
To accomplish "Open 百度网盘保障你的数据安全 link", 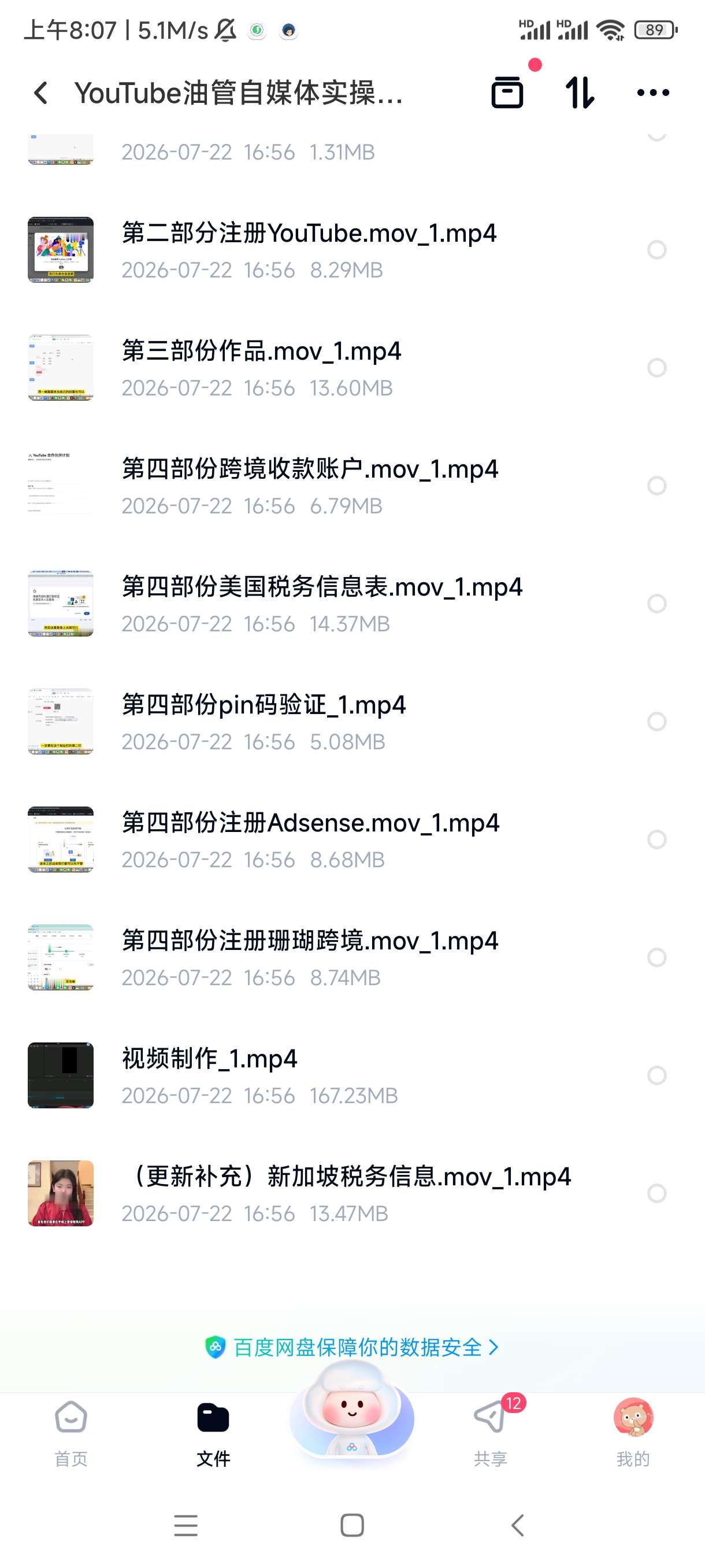I will (352, 1347).
